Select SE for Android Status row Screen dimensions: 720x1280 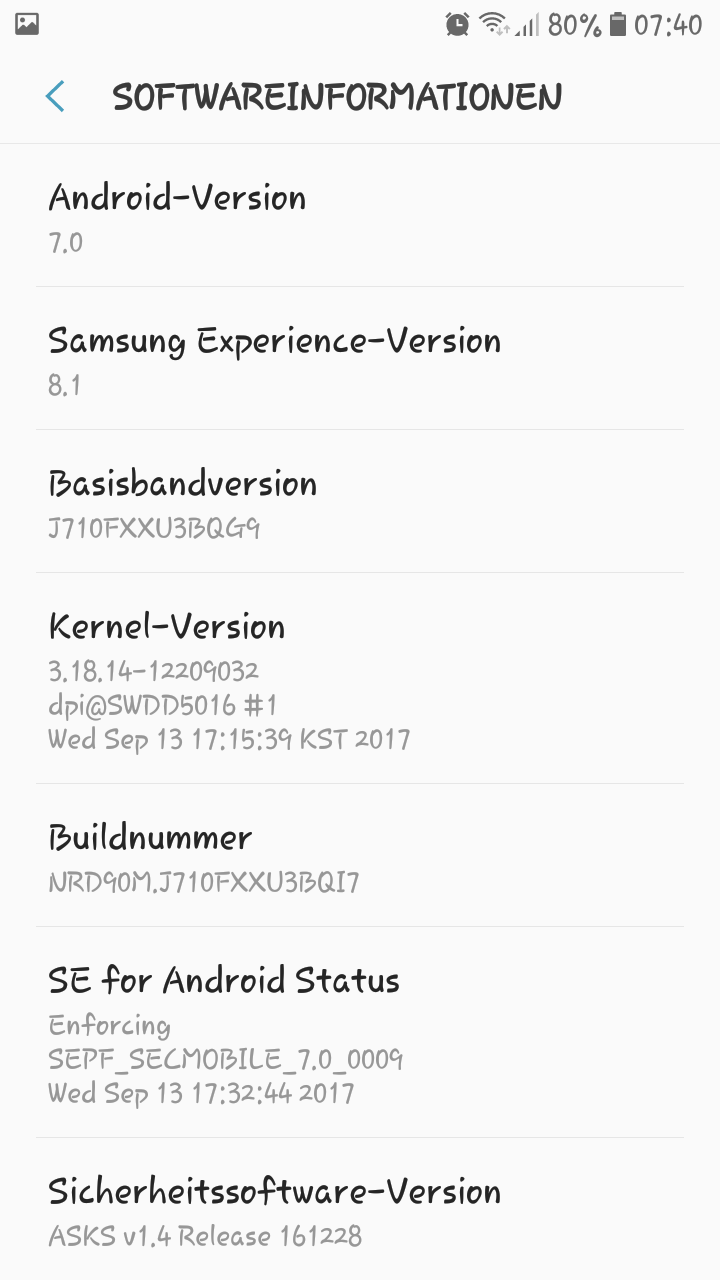tap(360, 1032)
